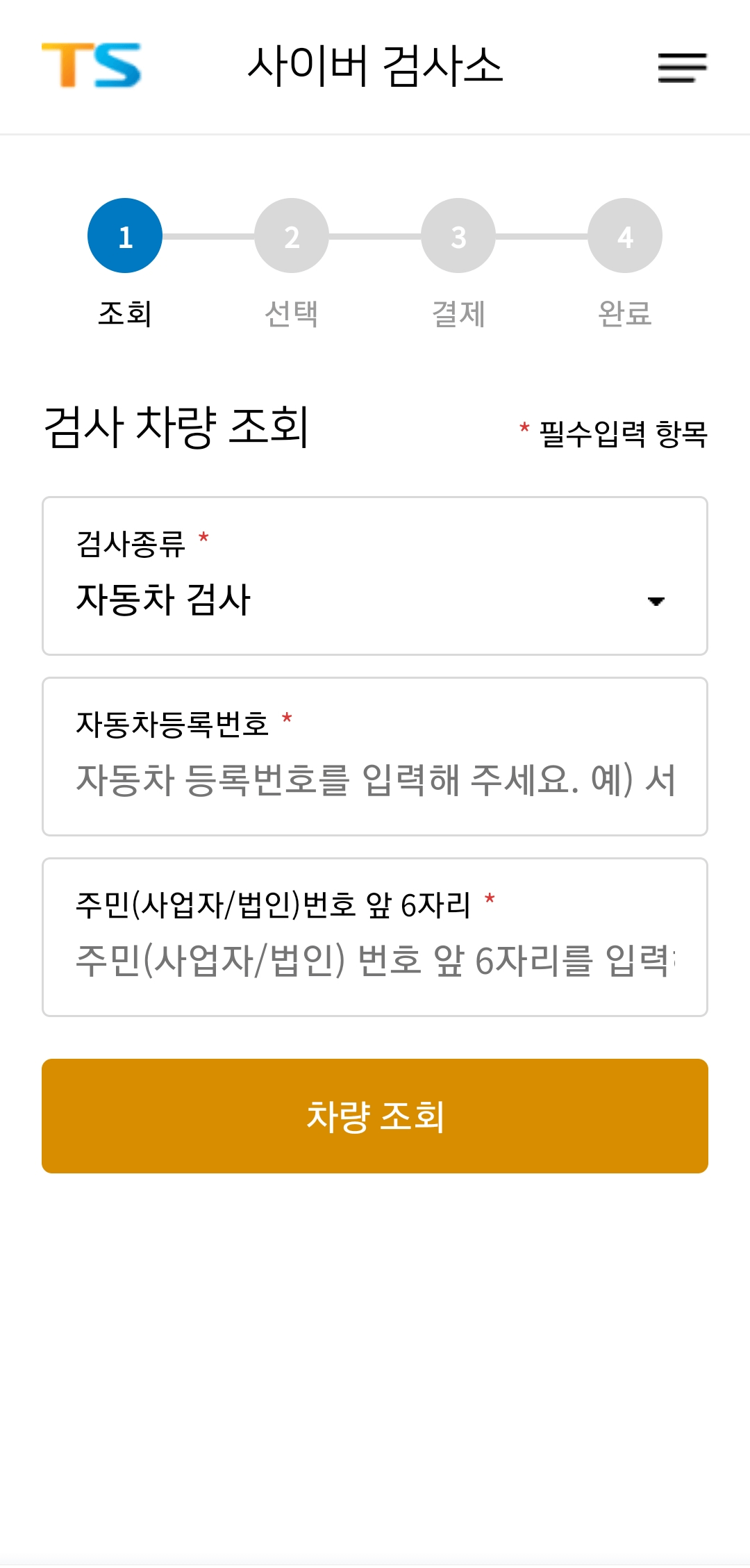
Task: Select the 완료 step label
Action: point(624,314)
